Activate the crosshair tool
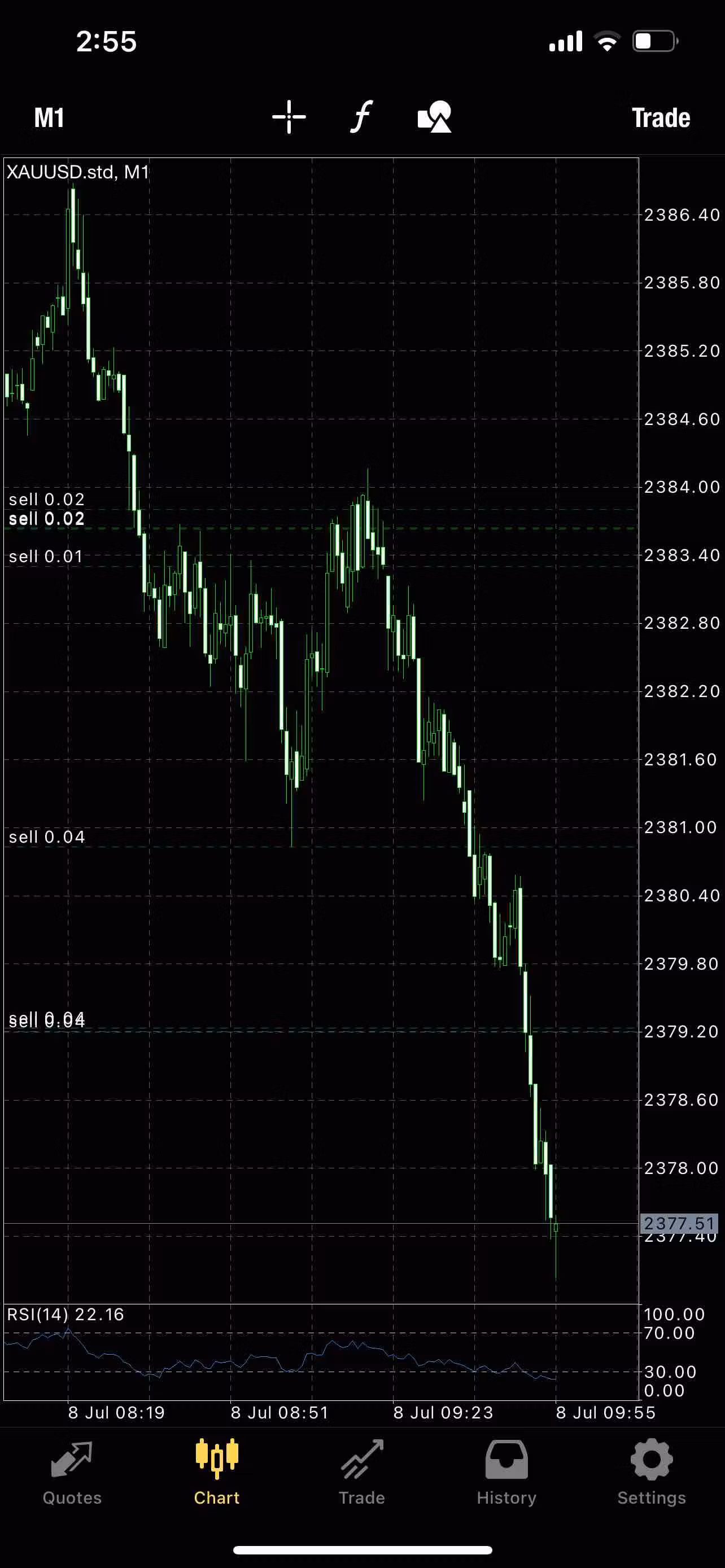 click(289, 117)
